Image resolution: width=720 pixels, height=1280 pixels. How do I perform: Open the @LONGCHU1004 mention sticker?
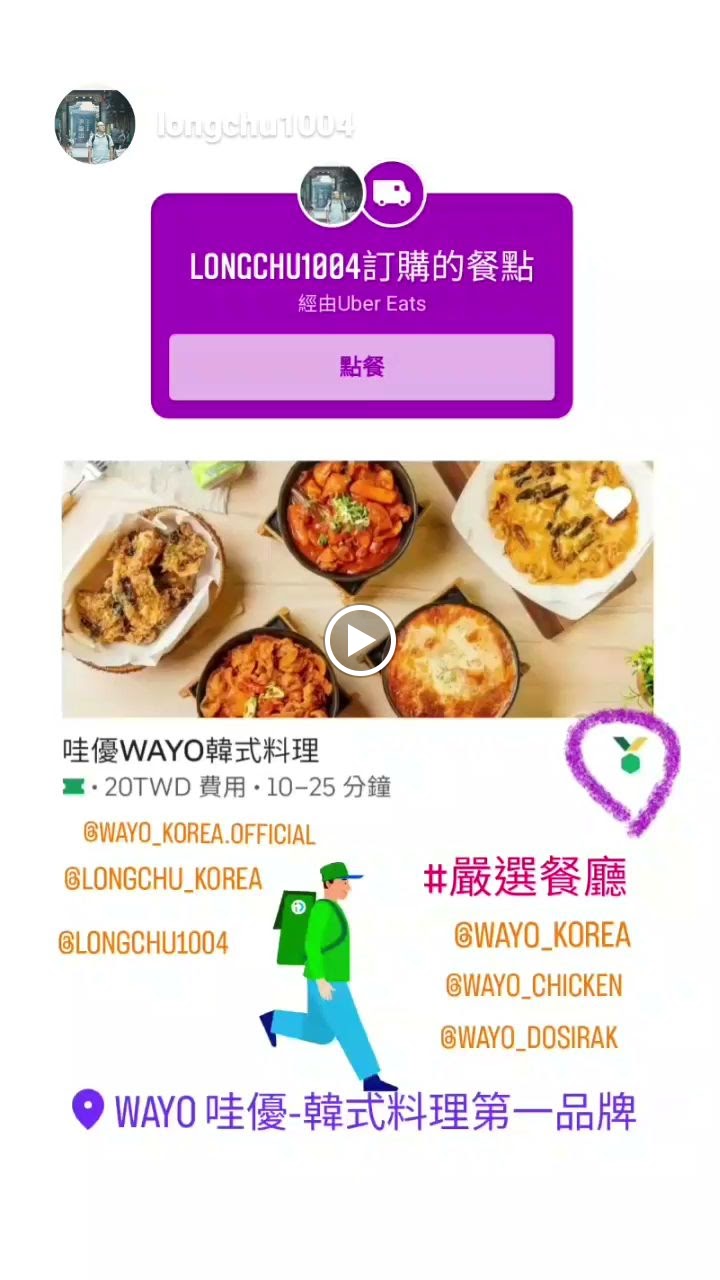point(144,942)
